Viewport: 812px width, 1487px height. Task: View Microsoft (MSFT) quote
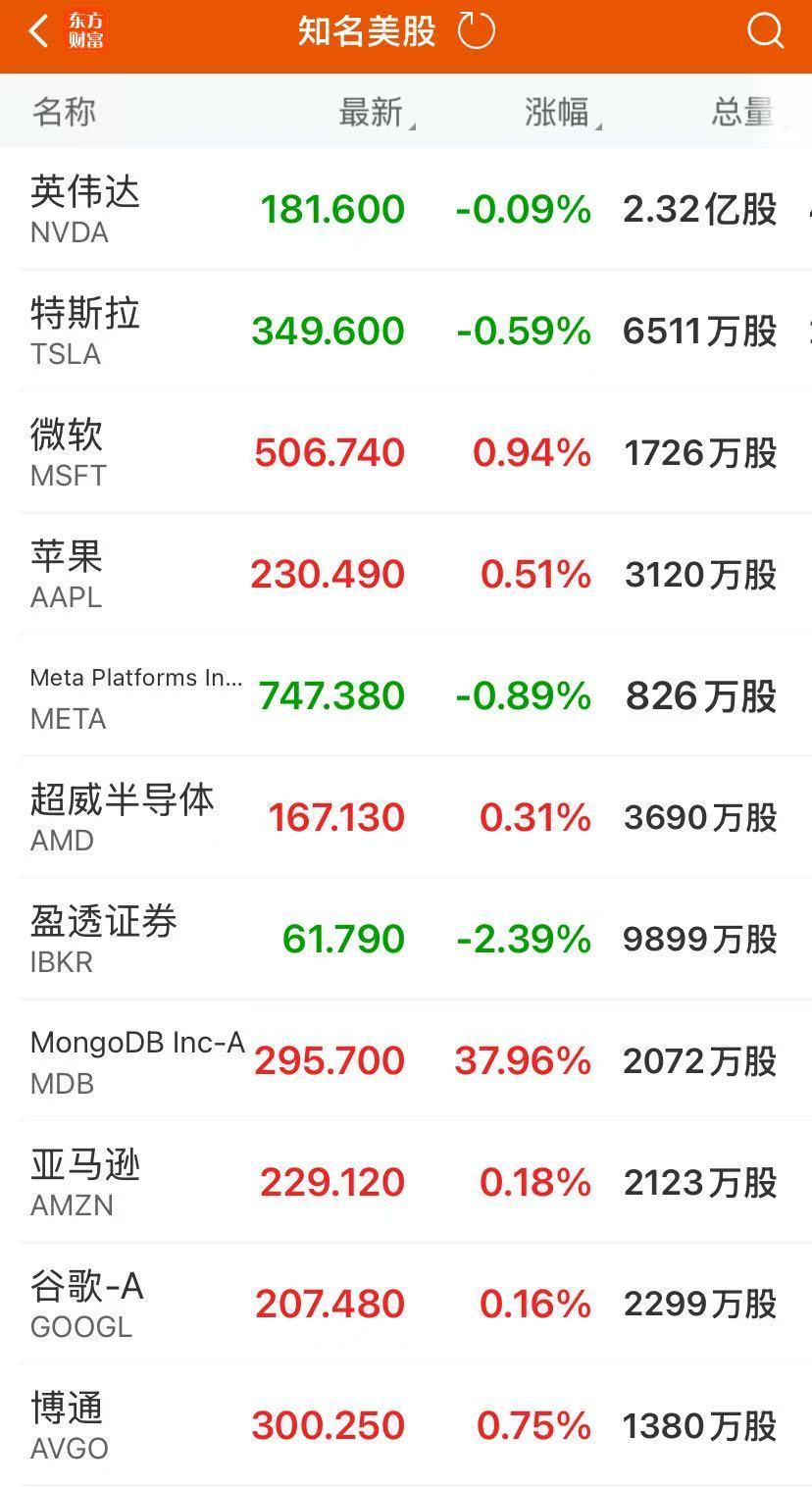coord(406,452)
